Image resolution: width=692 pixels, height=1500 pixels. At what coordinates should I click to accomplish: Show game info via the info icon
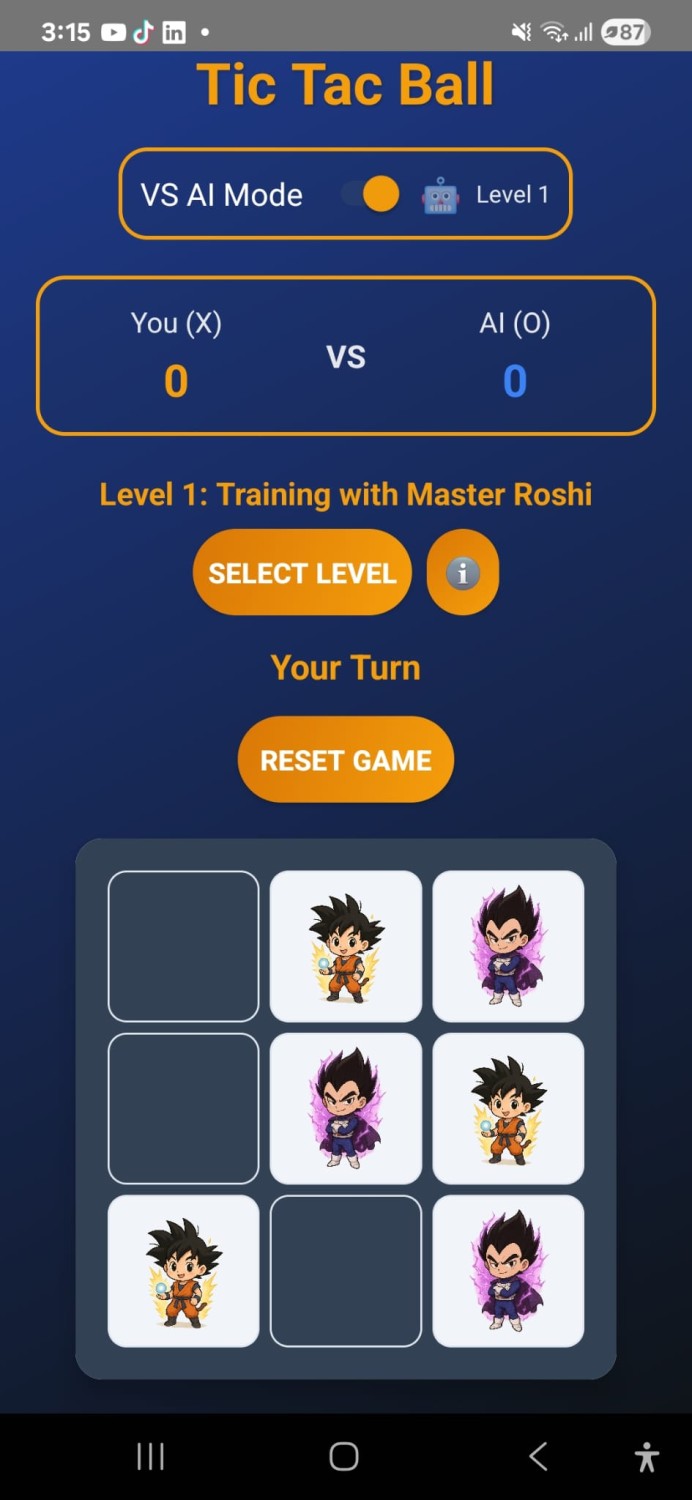[x=462, y=573]
